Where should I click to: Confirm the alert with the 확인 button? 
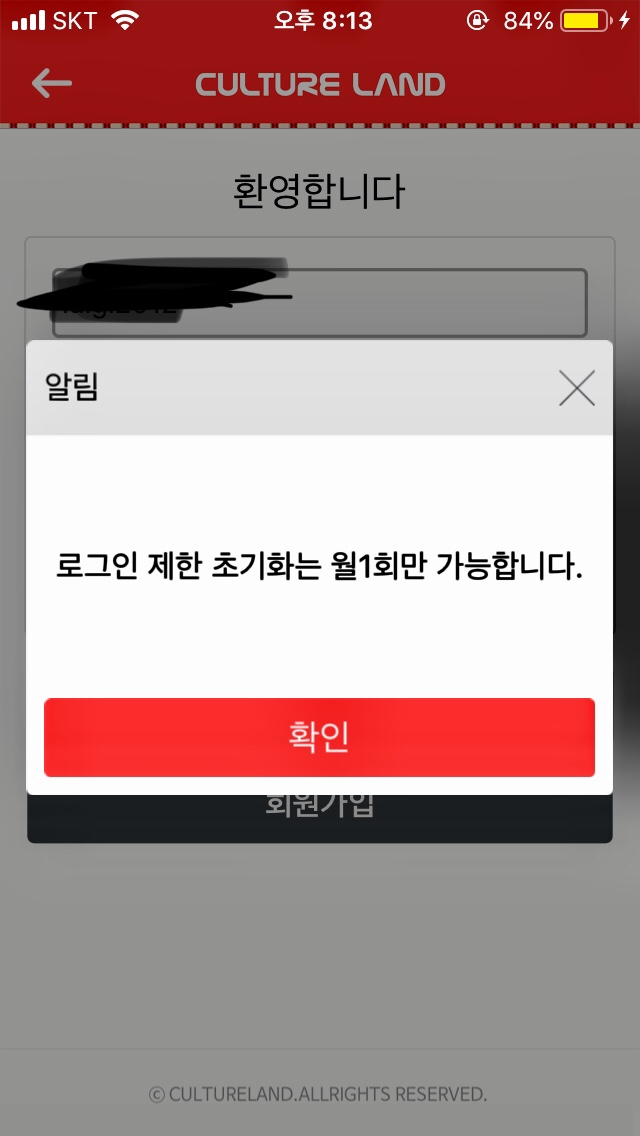[319, 737]
